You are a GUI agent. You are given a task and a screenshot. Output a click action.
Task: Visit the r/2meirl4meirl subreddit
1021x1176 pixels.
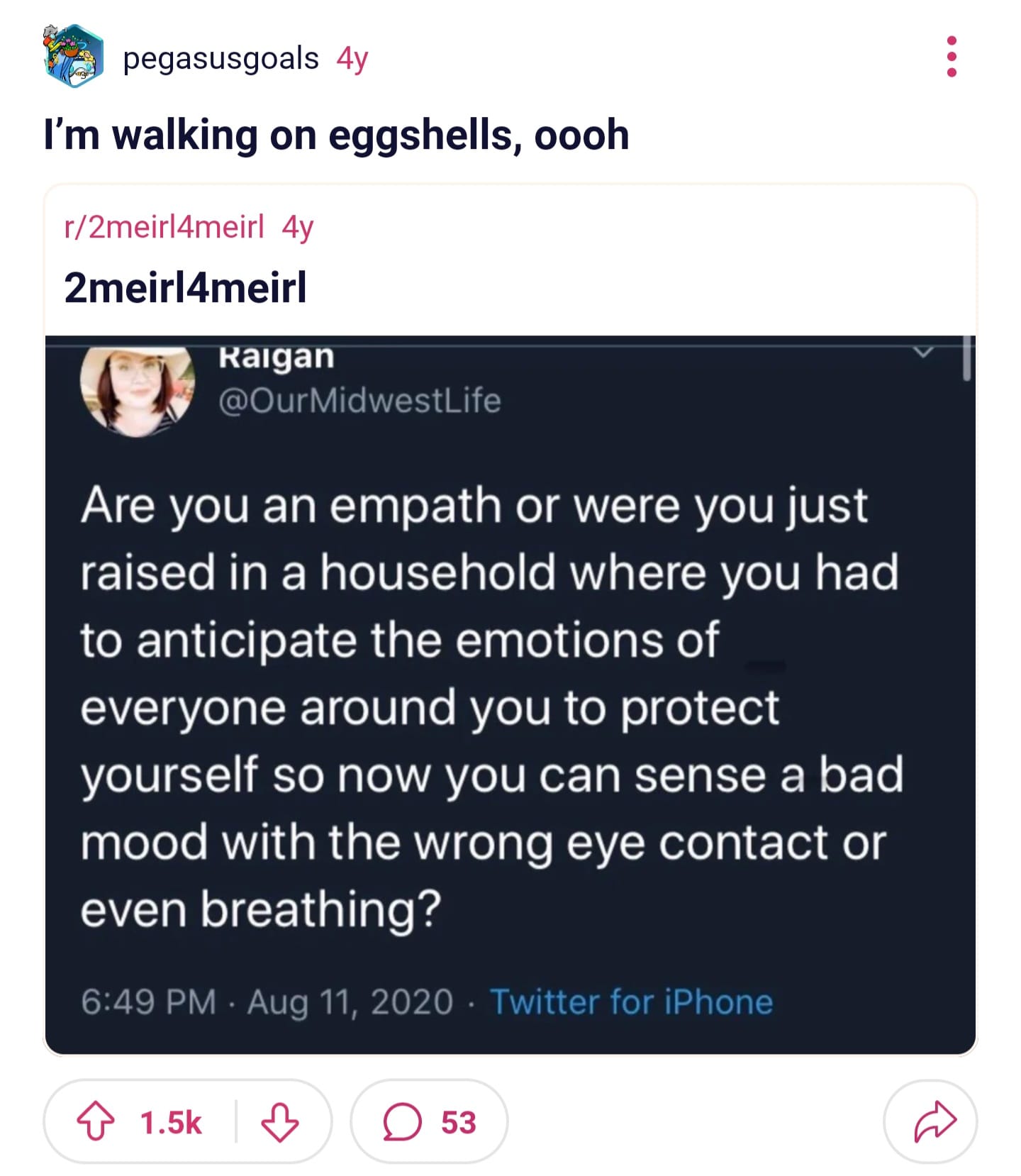(x=164, y=227)
